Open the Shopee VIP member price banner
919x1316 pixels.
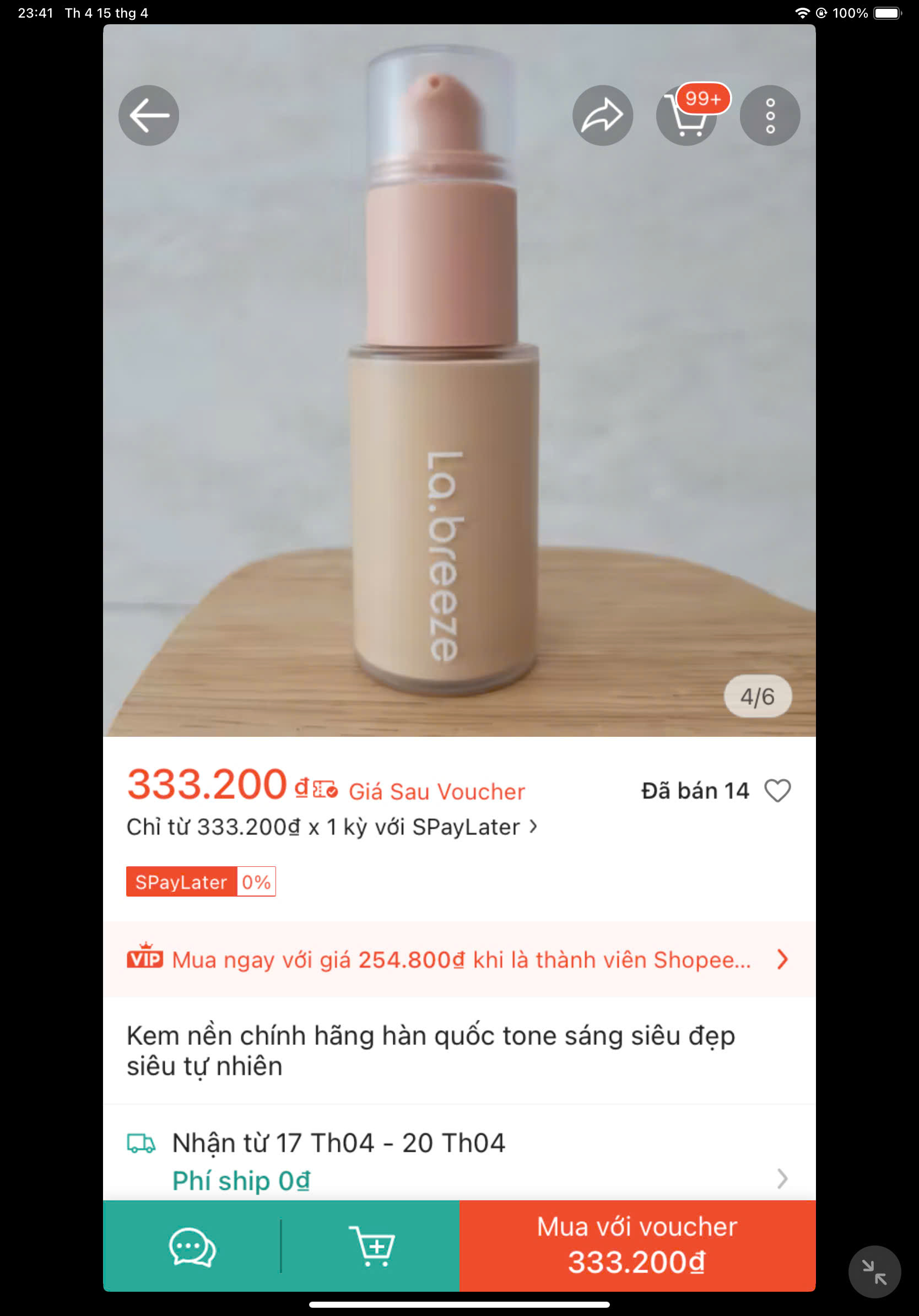pyautogui.click(x=459, y=959)
